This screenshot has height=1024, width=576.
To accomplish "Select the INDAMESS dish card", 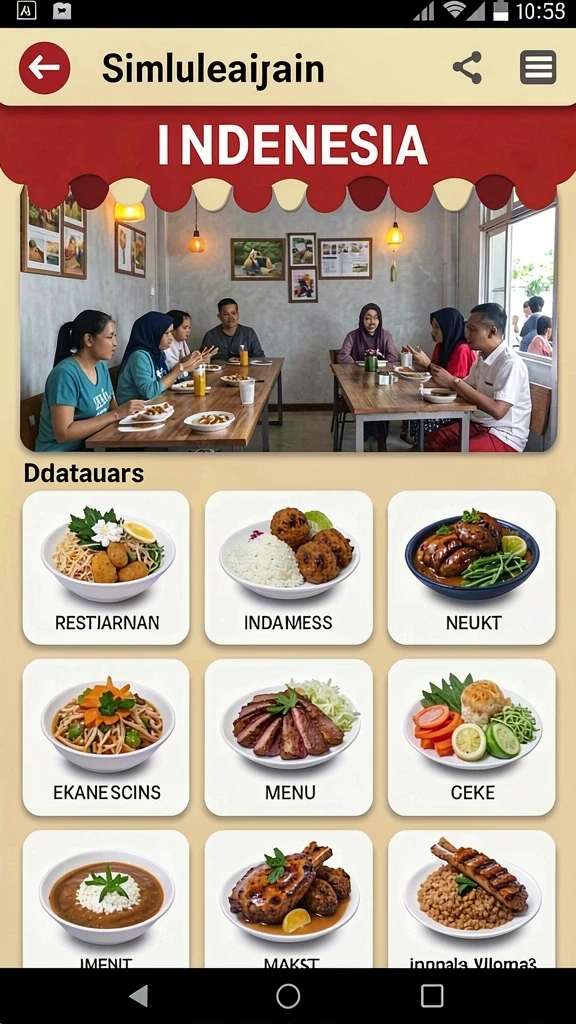I will (289, 568).
